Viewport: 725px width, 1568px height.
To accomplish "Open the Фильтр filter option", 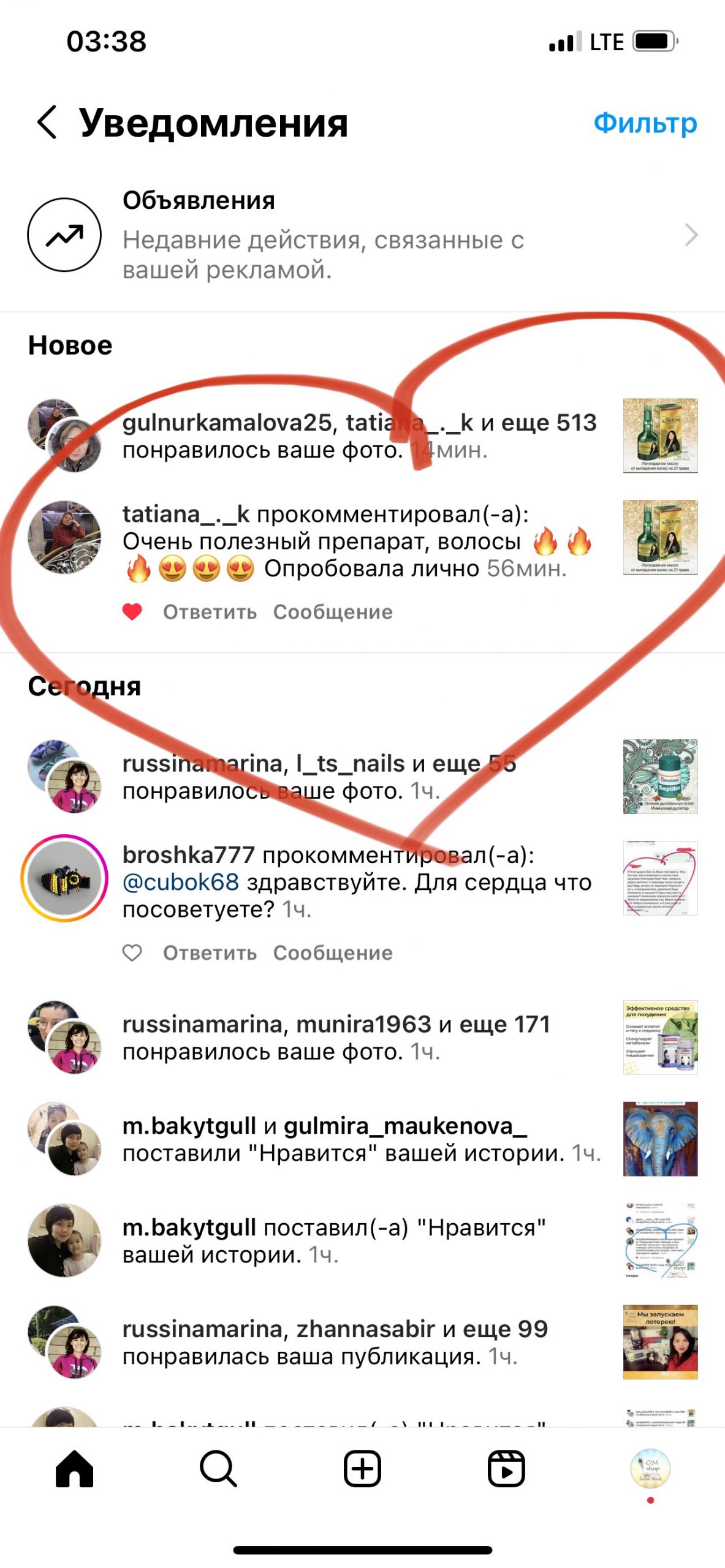I will point(645,123).
